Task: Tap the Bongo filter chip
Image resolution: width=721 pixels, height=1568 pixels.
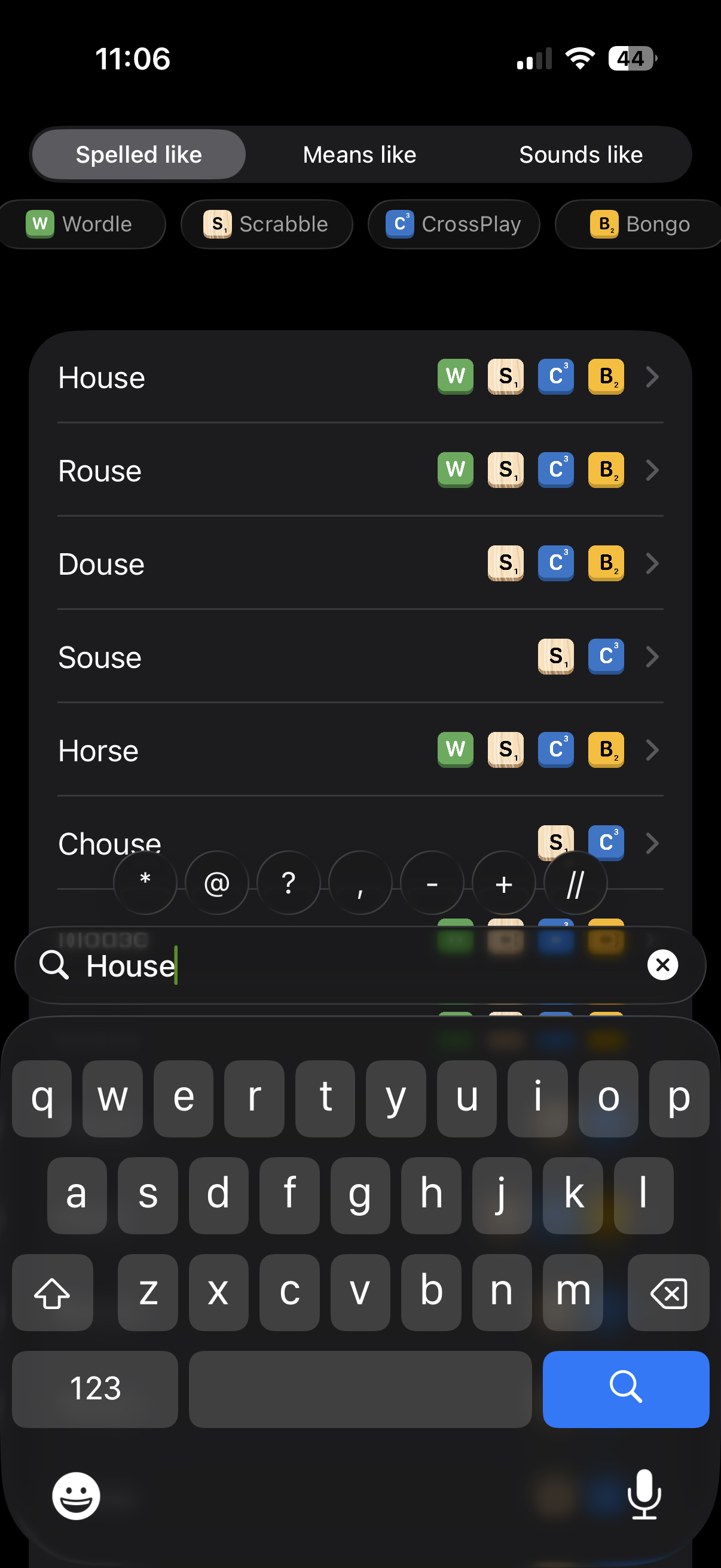Action: 640,224
